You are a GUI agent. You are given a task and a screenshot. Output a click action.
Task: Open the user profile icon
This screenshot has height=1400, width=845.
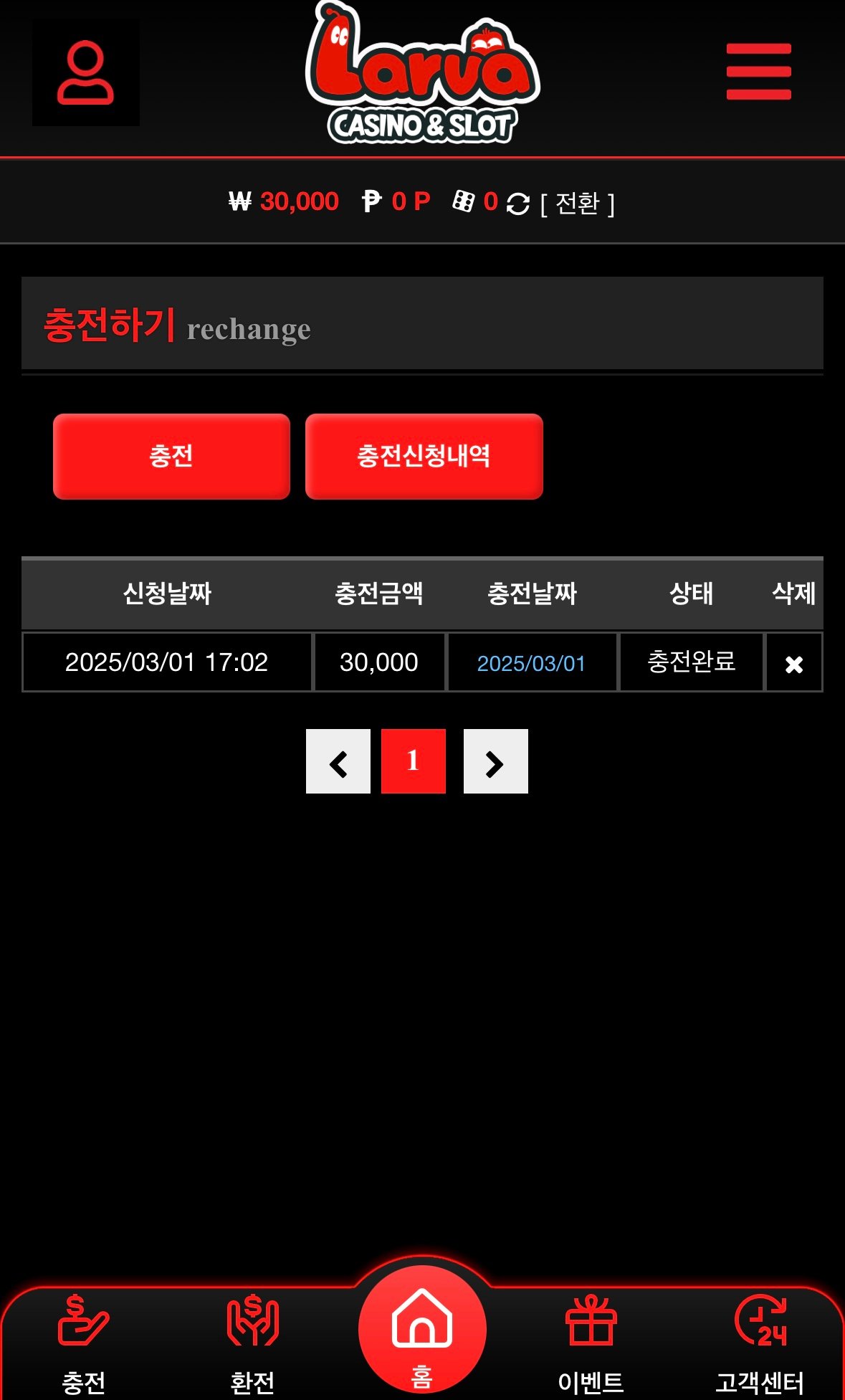(85, 72)
